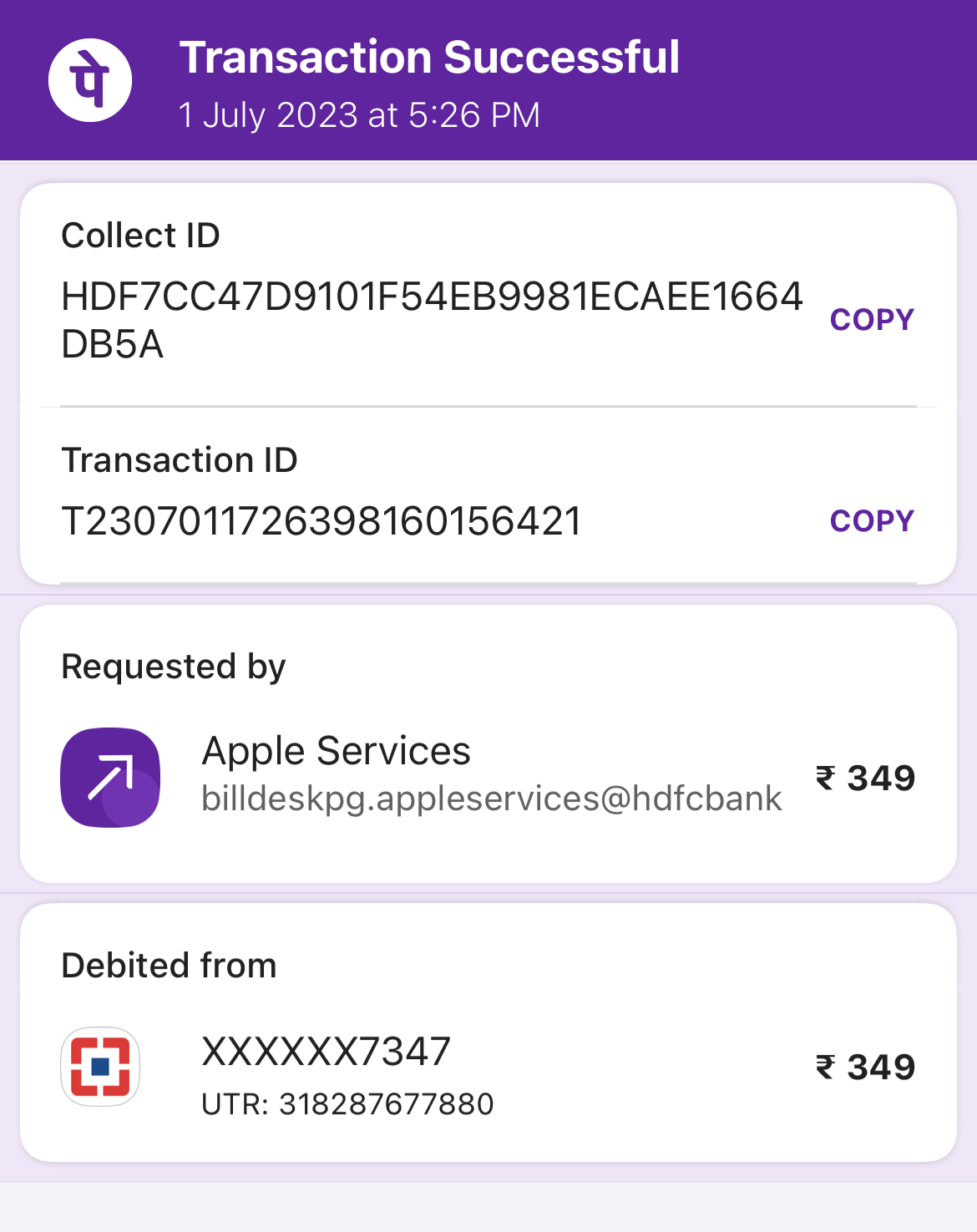Select Transaction ID T2307011726398160156421
Screen dimensions: 977x1232
[326, 519]
